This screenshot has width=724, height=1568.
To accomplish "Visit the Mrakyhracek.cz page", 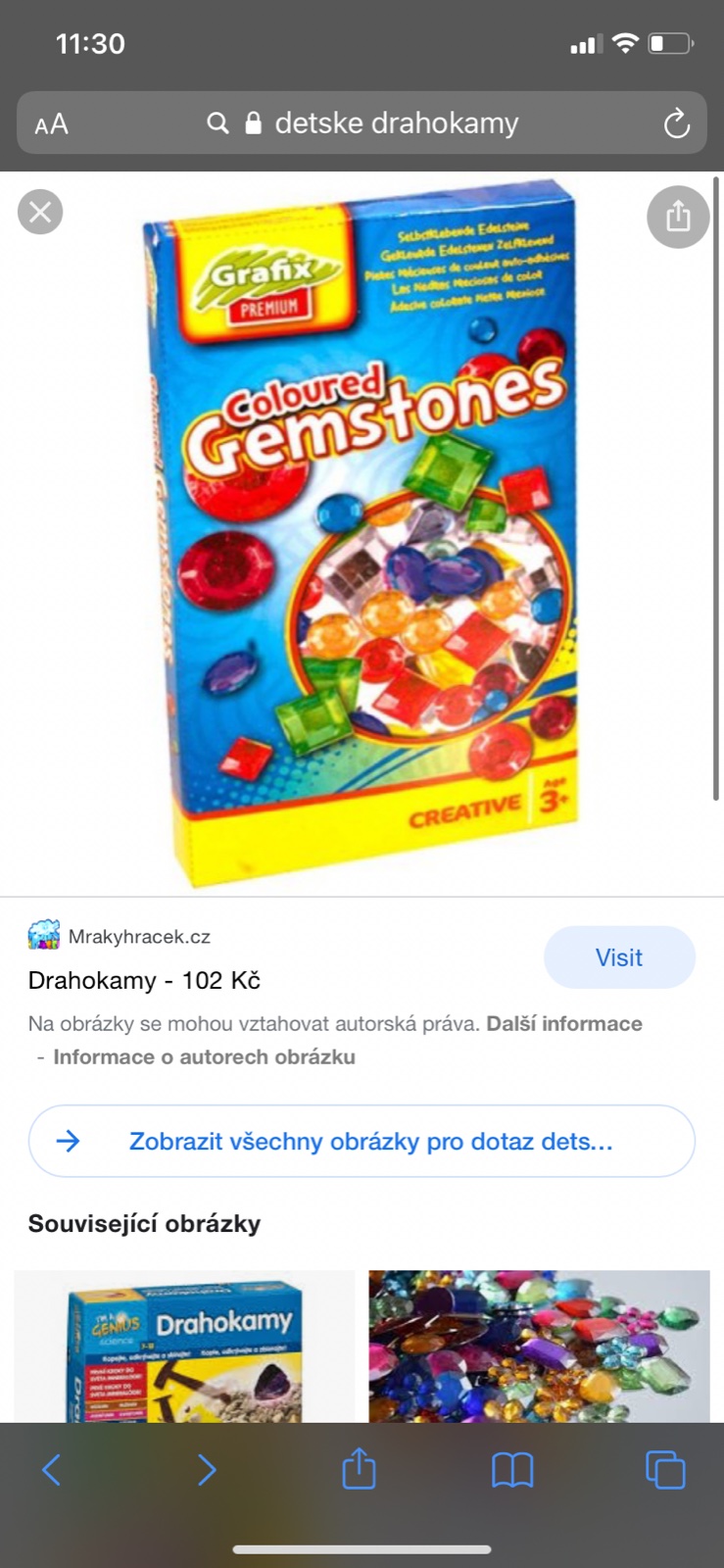I will pyautogui.click(x=619, y=957).
